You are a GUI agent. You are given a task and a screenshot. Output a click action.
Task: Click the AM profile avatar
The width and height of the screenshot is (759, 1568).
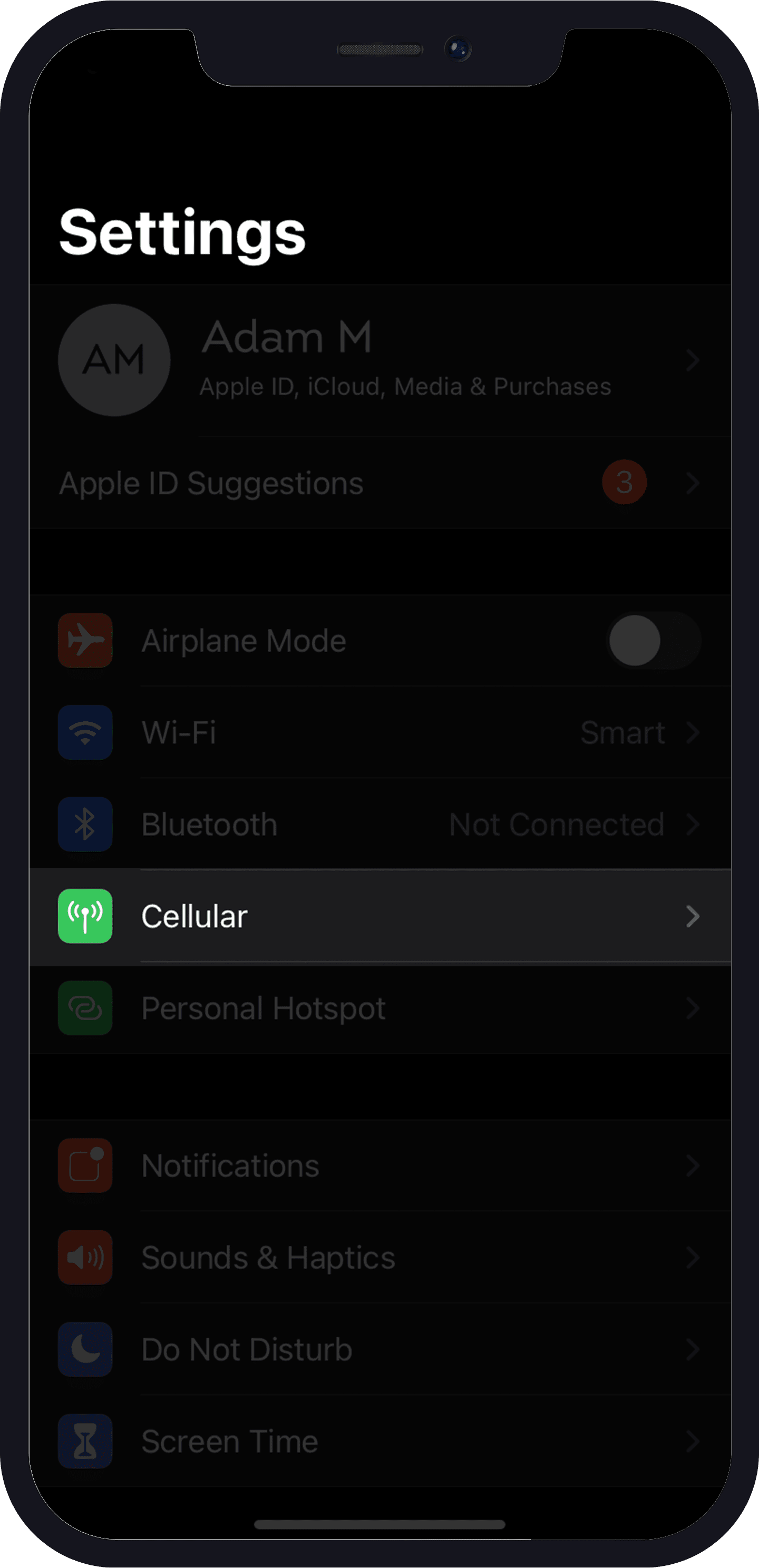114,360
